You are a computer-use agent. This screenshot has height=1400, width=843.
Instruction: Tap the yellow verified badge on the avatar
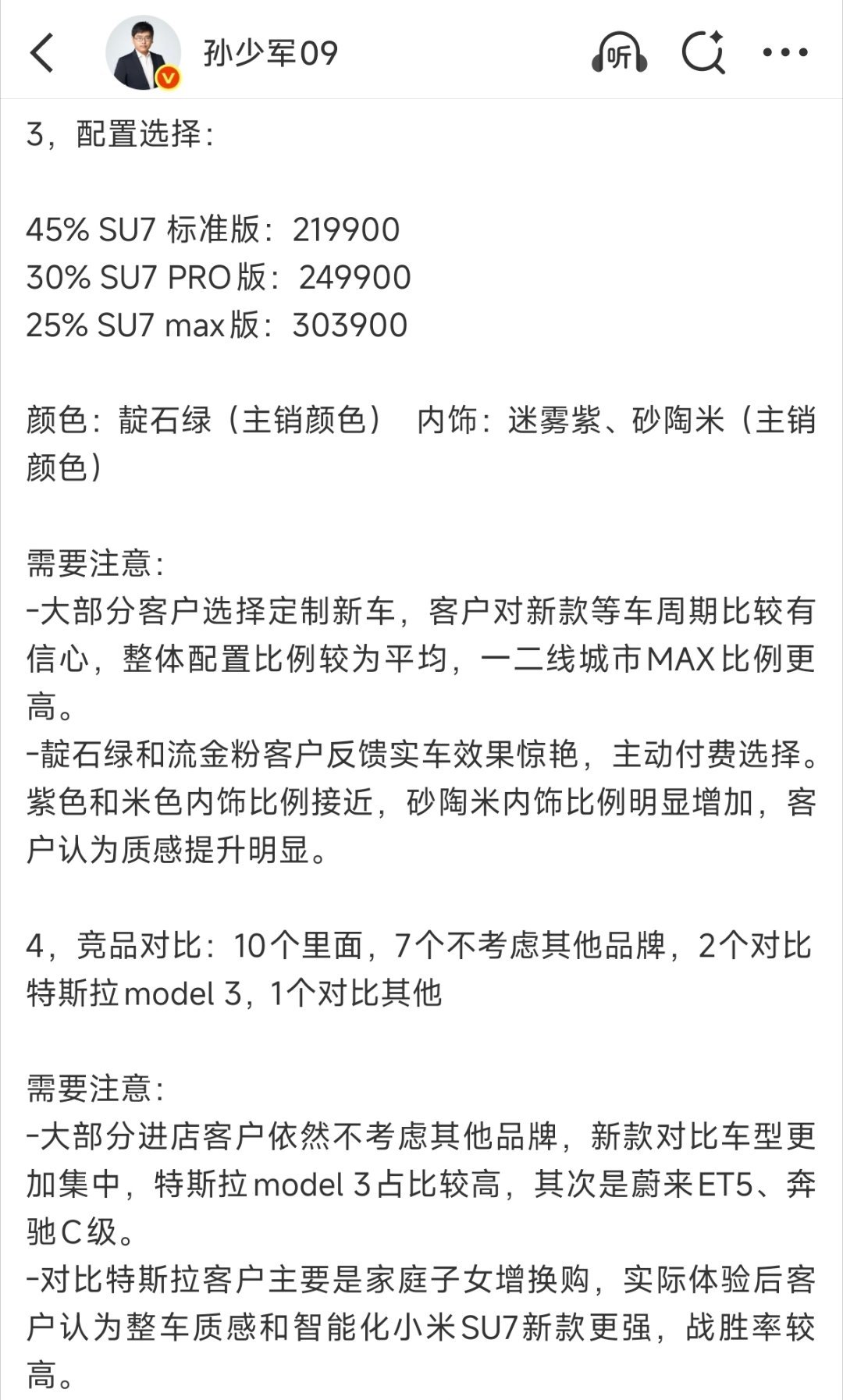click(x=168, y=76)
